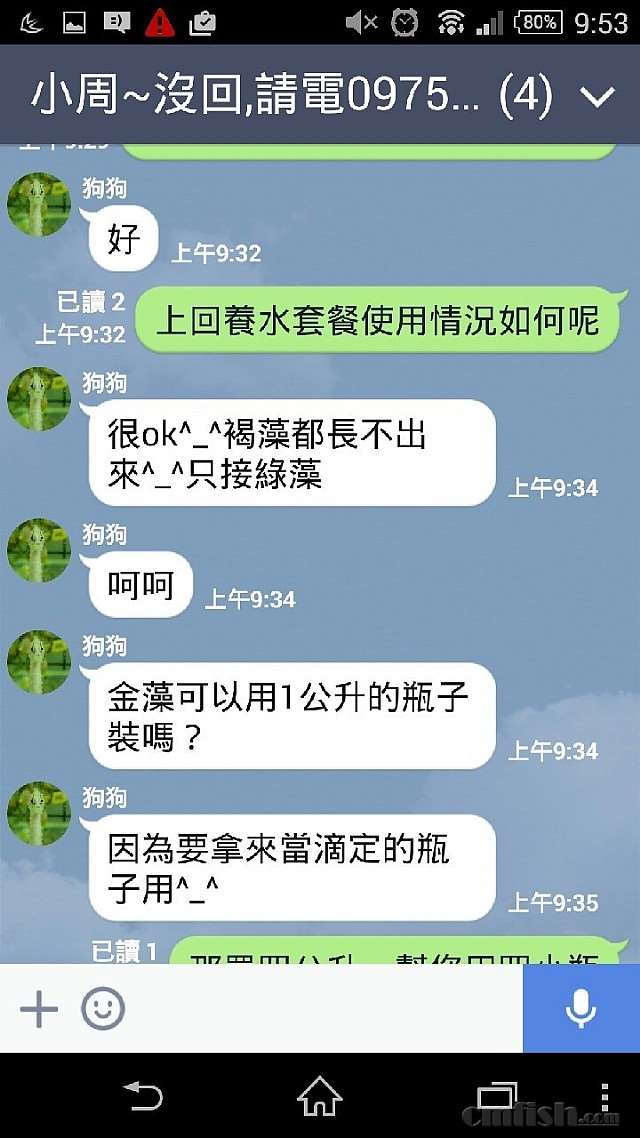Screen dimensions: 640x1138
Task: Open the emoji sticker picker
Action: (x=103, y=1009)
